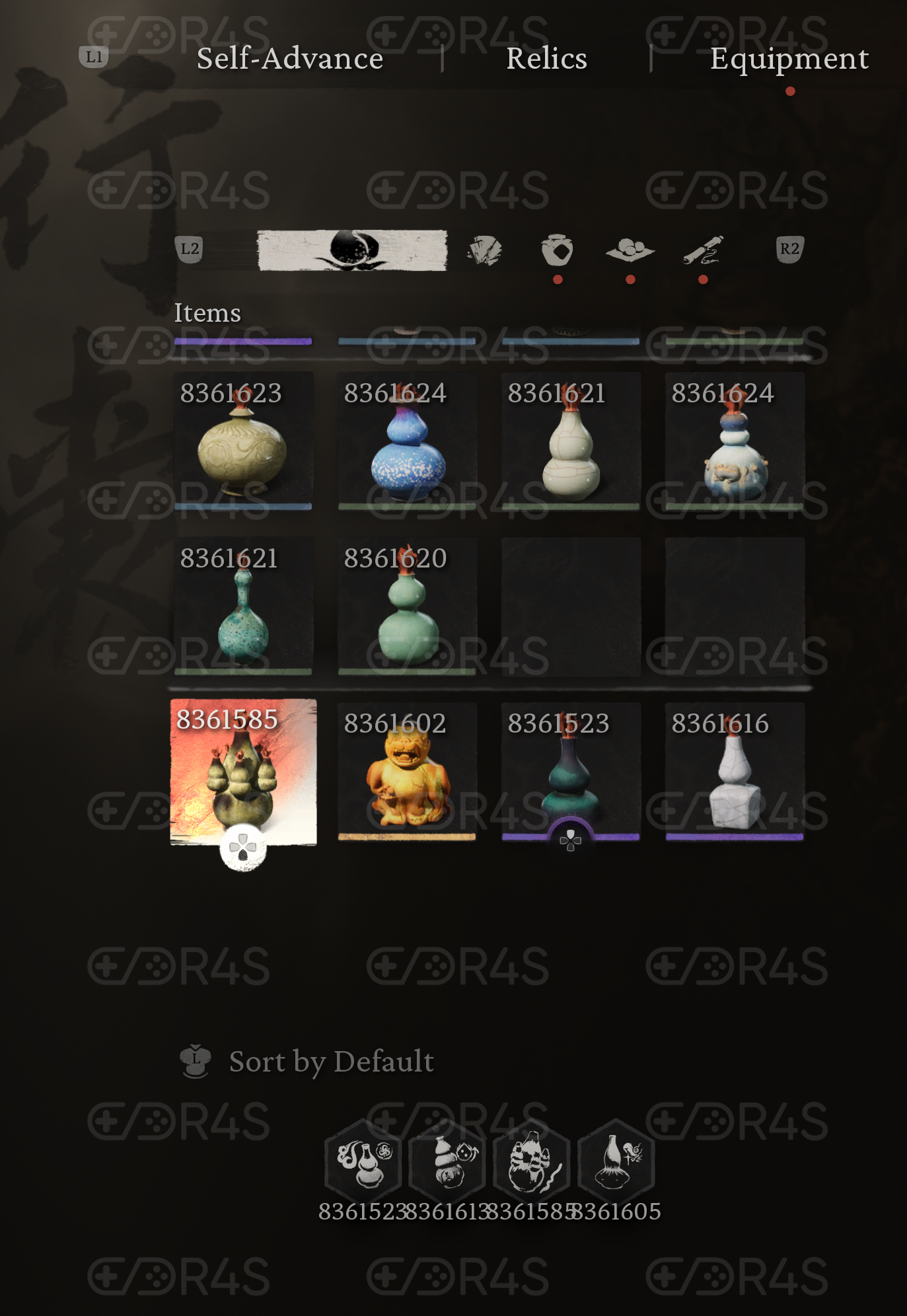The image size is (907, 1316).
Task: Tap the R2 next category button
Action: [789, 249]
